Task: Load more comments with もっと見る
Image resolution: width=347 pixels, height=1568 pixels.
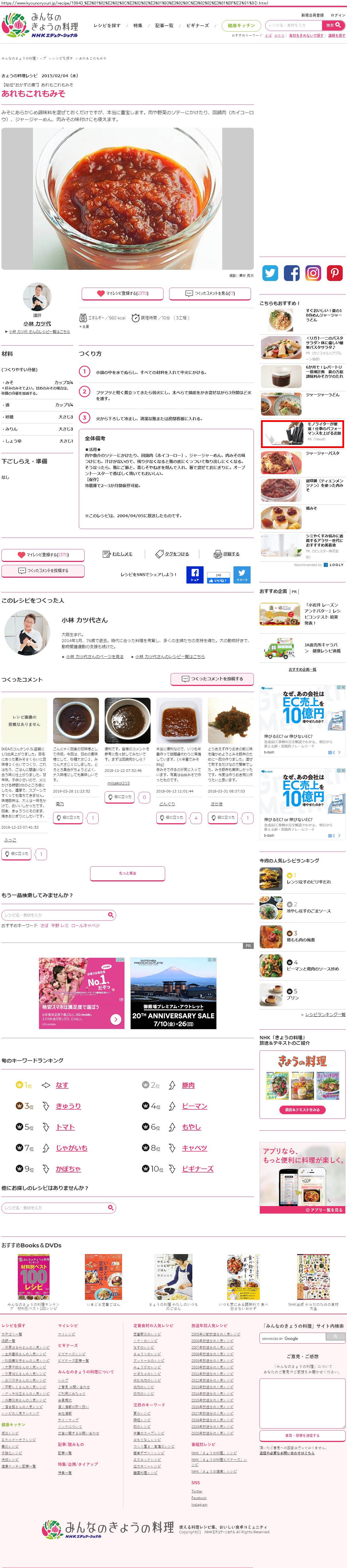Action: click(128, 873)
